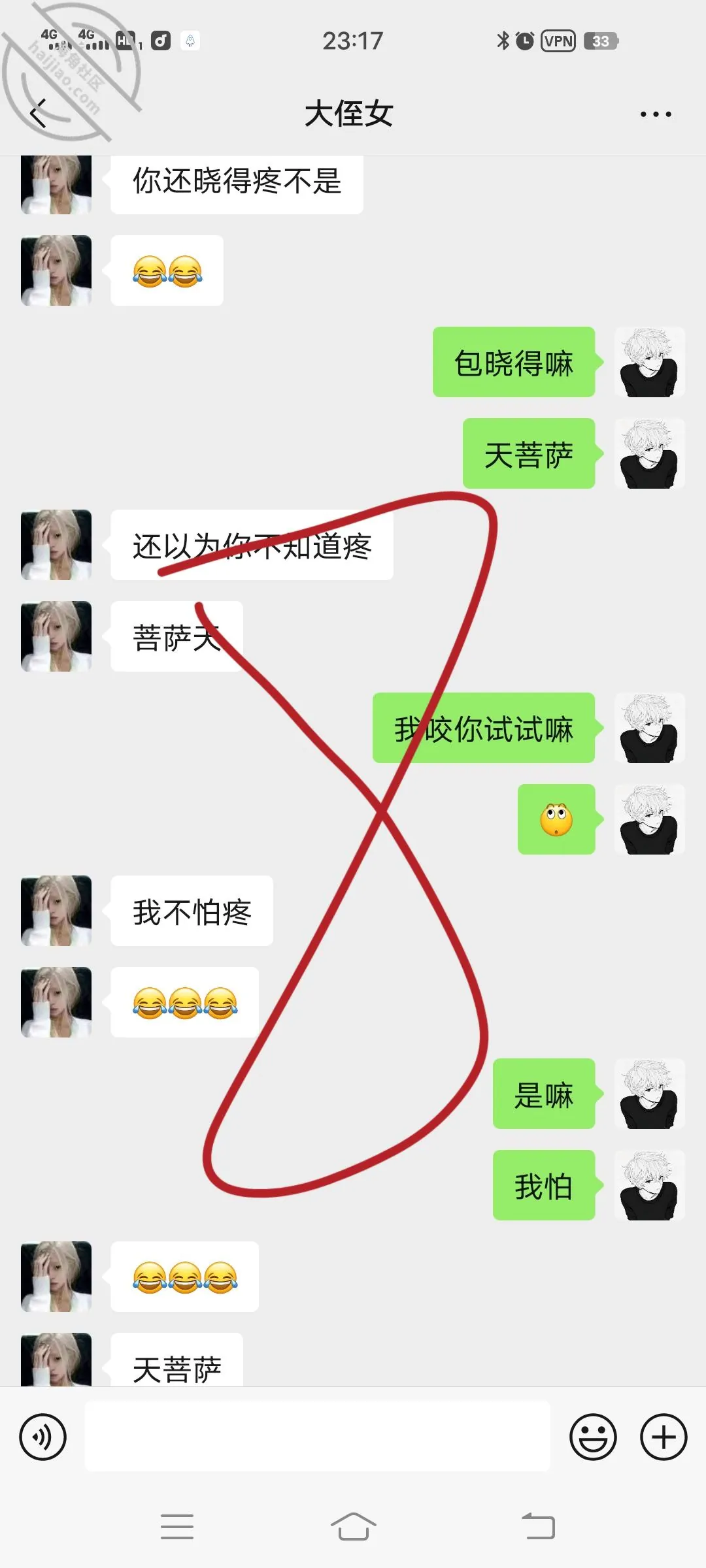Tap system home button
Image resolution: width=706 pixels, height=1568 pixels.
(353, 1527)
